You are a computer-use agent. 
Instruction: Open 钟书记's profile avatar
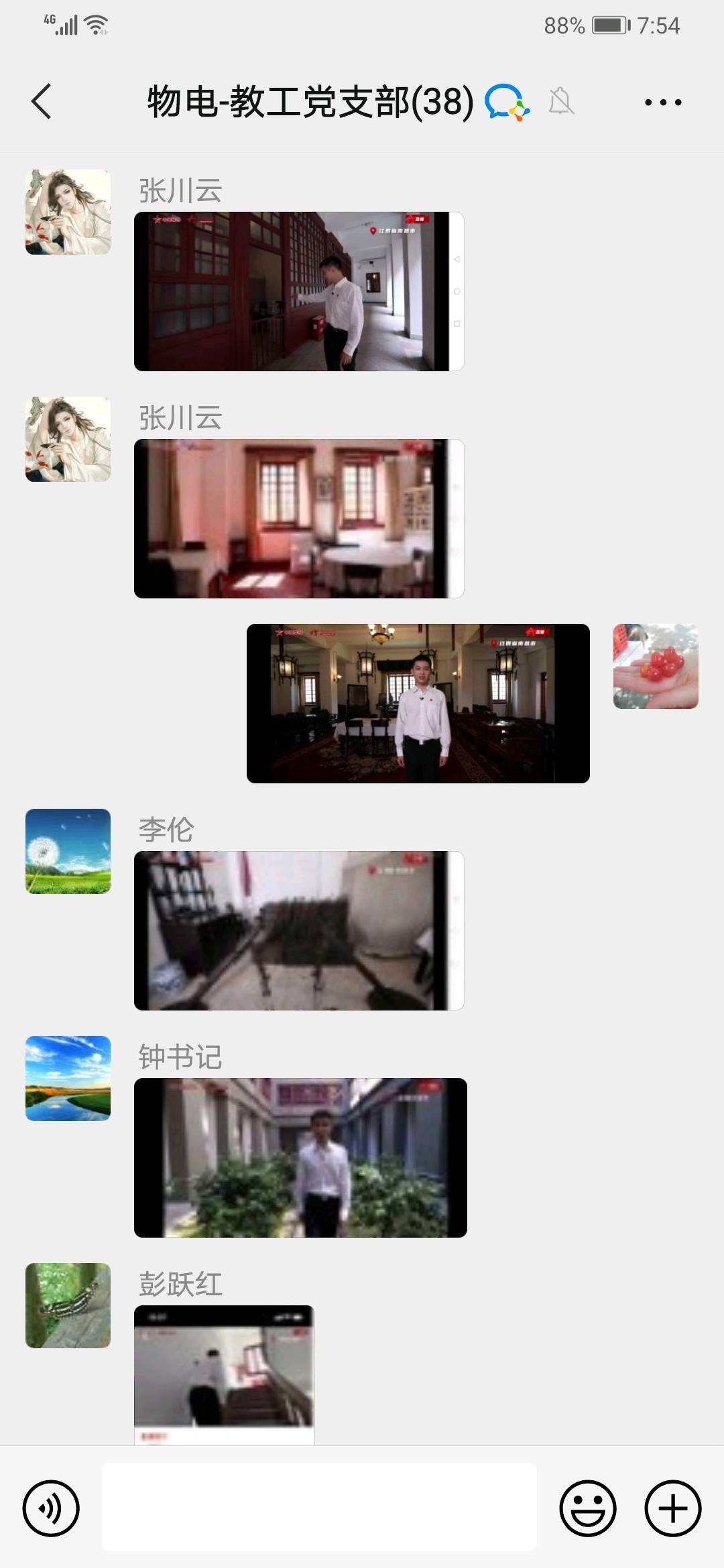tap(68, 1078)
